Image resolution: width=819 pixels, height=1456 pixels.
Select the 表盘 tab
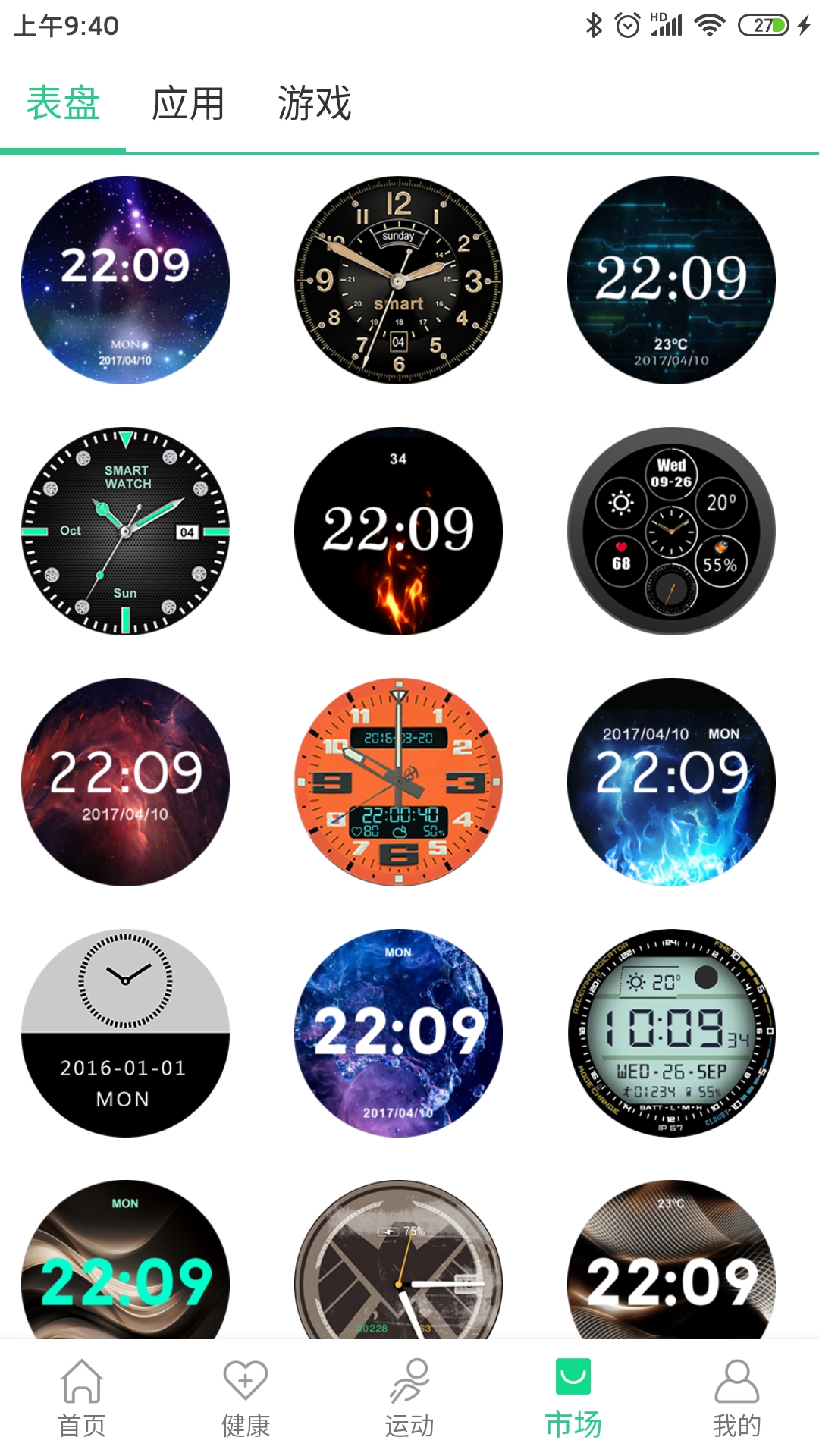pyautogui.click(x=63, y=104)
